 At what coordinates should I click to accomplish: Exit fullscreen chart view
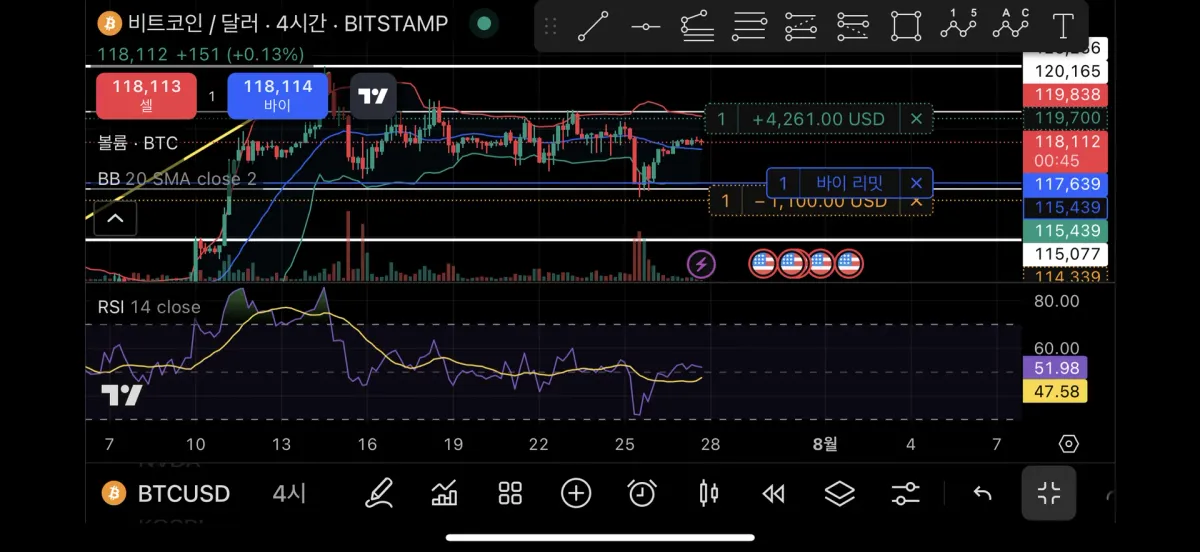(x=1049, y=493)
